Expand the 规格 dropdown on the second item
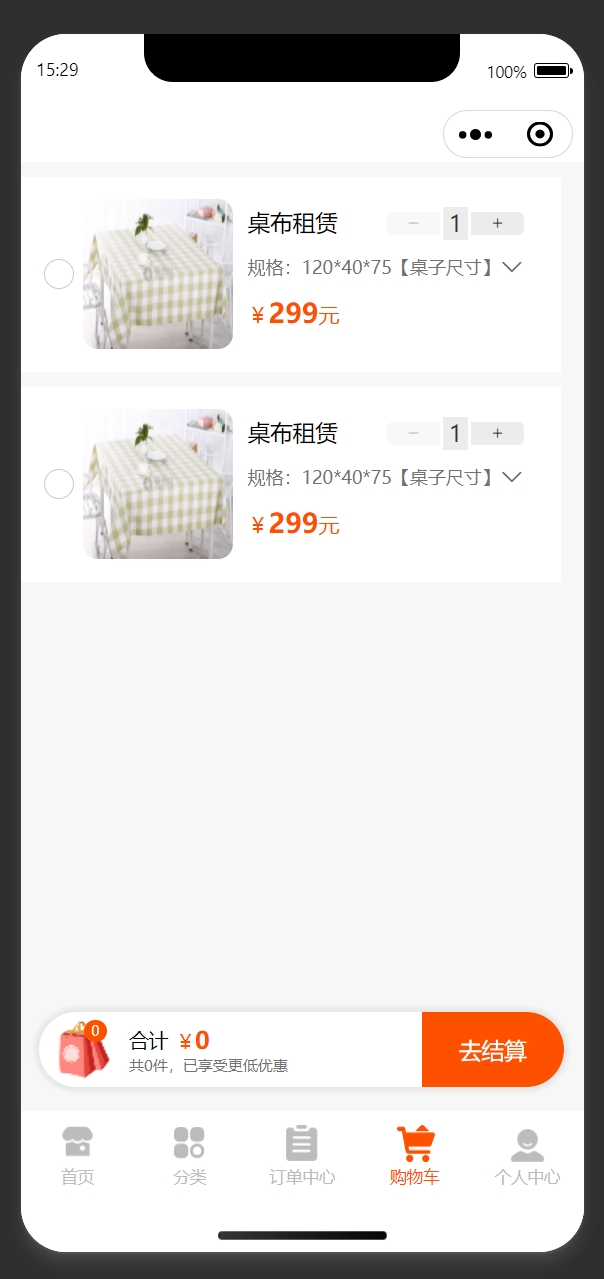The width and height of the screenshot is (604, 1279). (x=512, y=477)
